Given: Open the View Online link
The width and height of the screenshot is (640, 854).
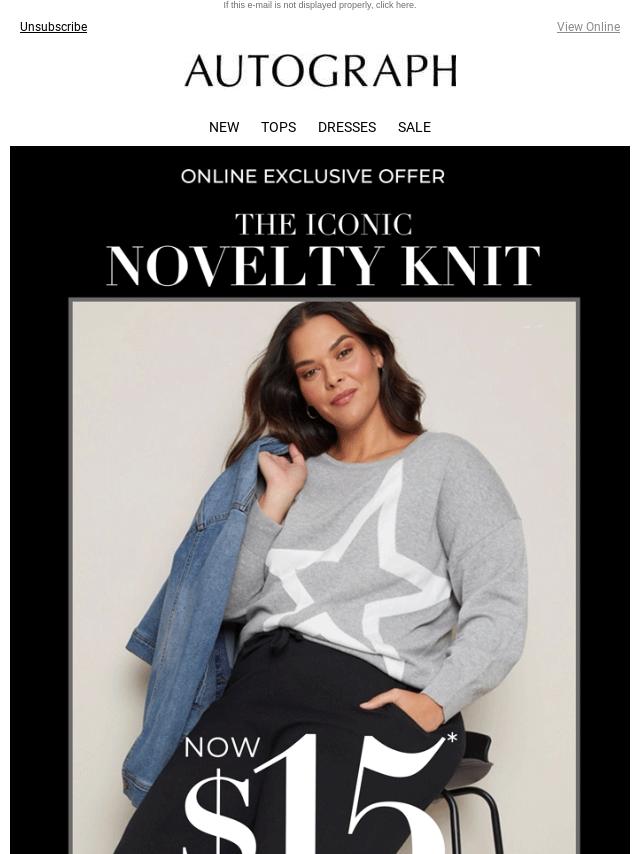Looking at the screenshot, I should 588,27.
